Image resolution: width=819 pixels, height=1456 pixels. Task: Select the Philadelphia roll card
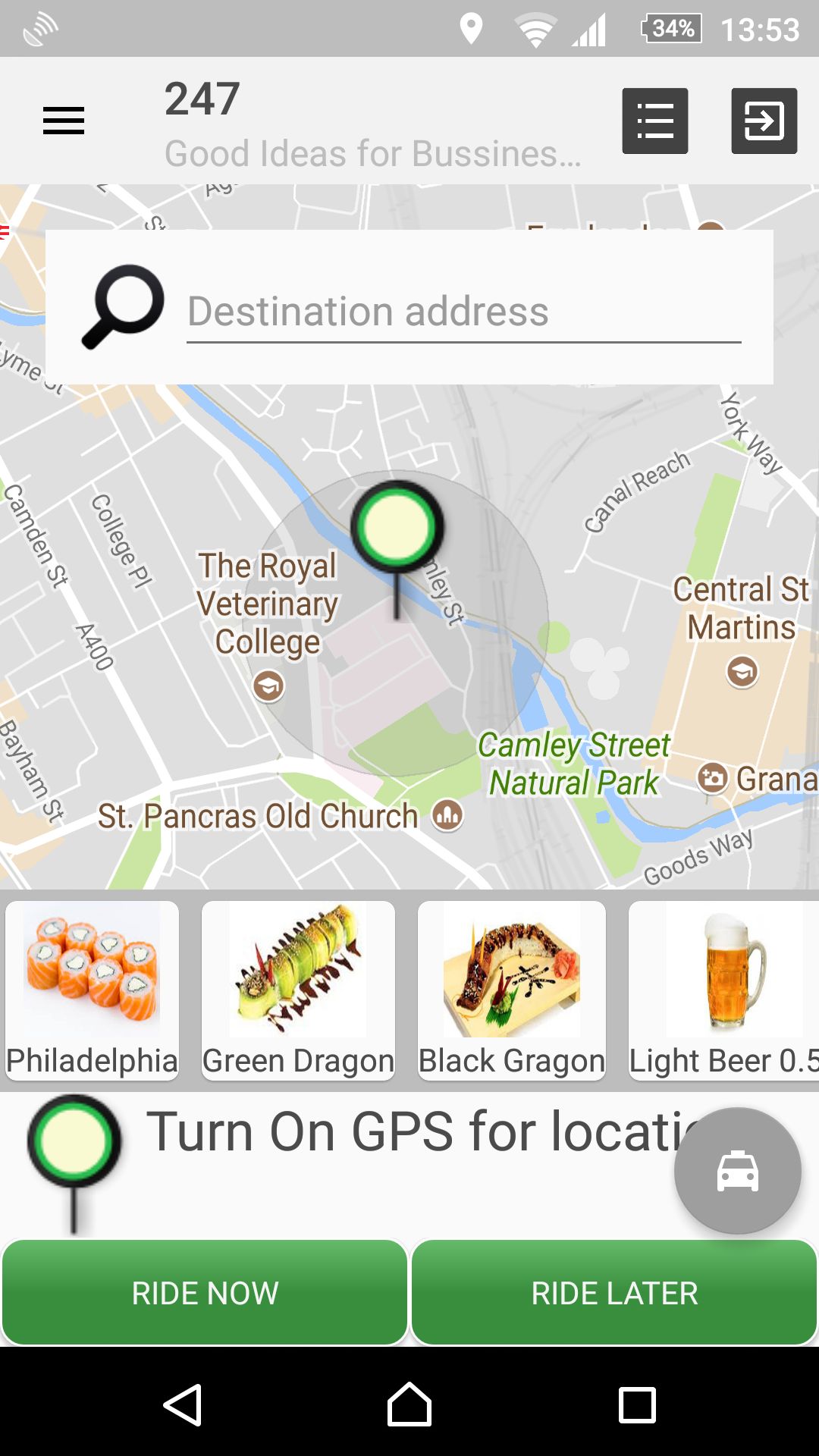tap(93, 989)
